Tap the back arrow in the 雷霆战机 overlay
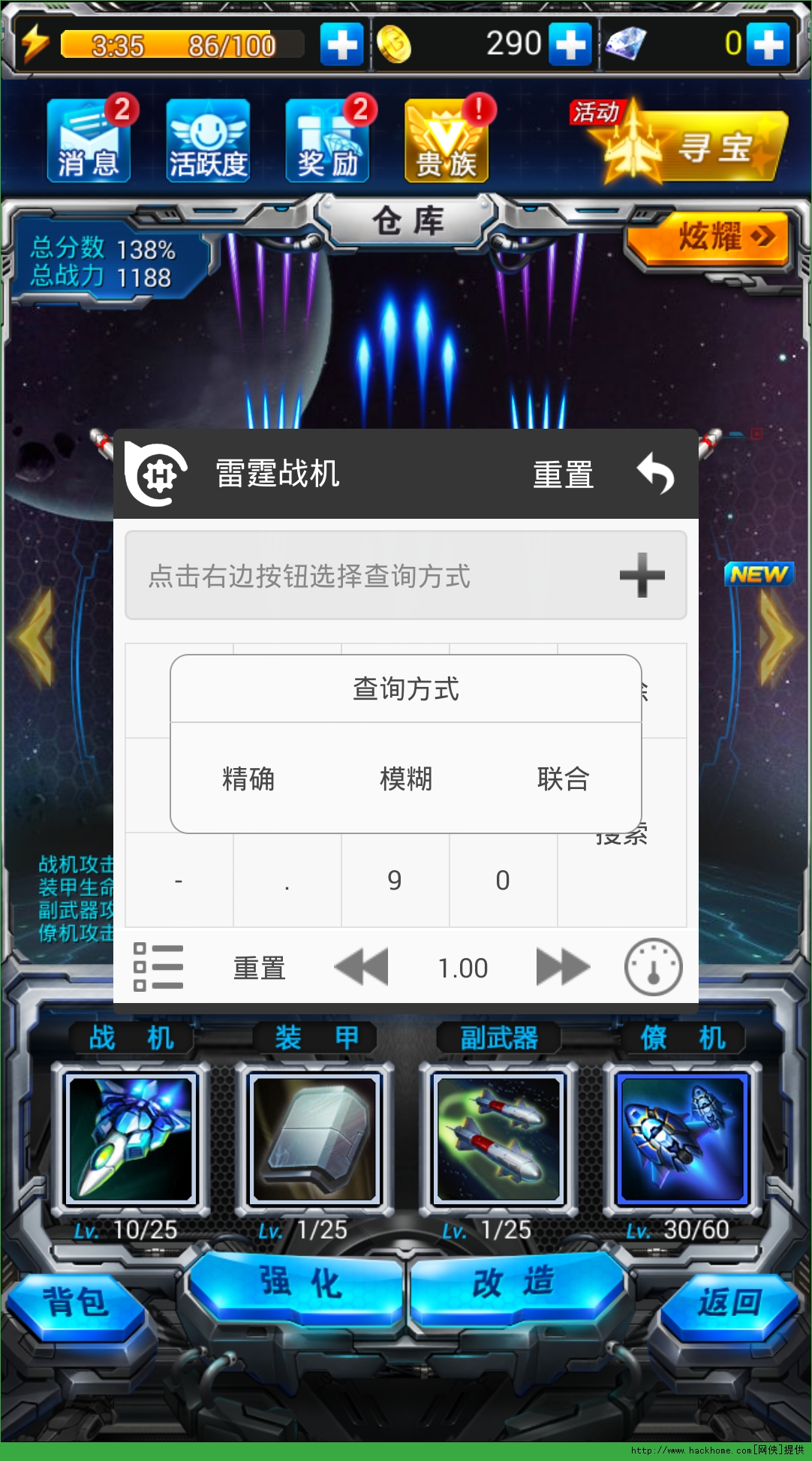Viewport: 812px width, 1461px height. click(657, 473)
